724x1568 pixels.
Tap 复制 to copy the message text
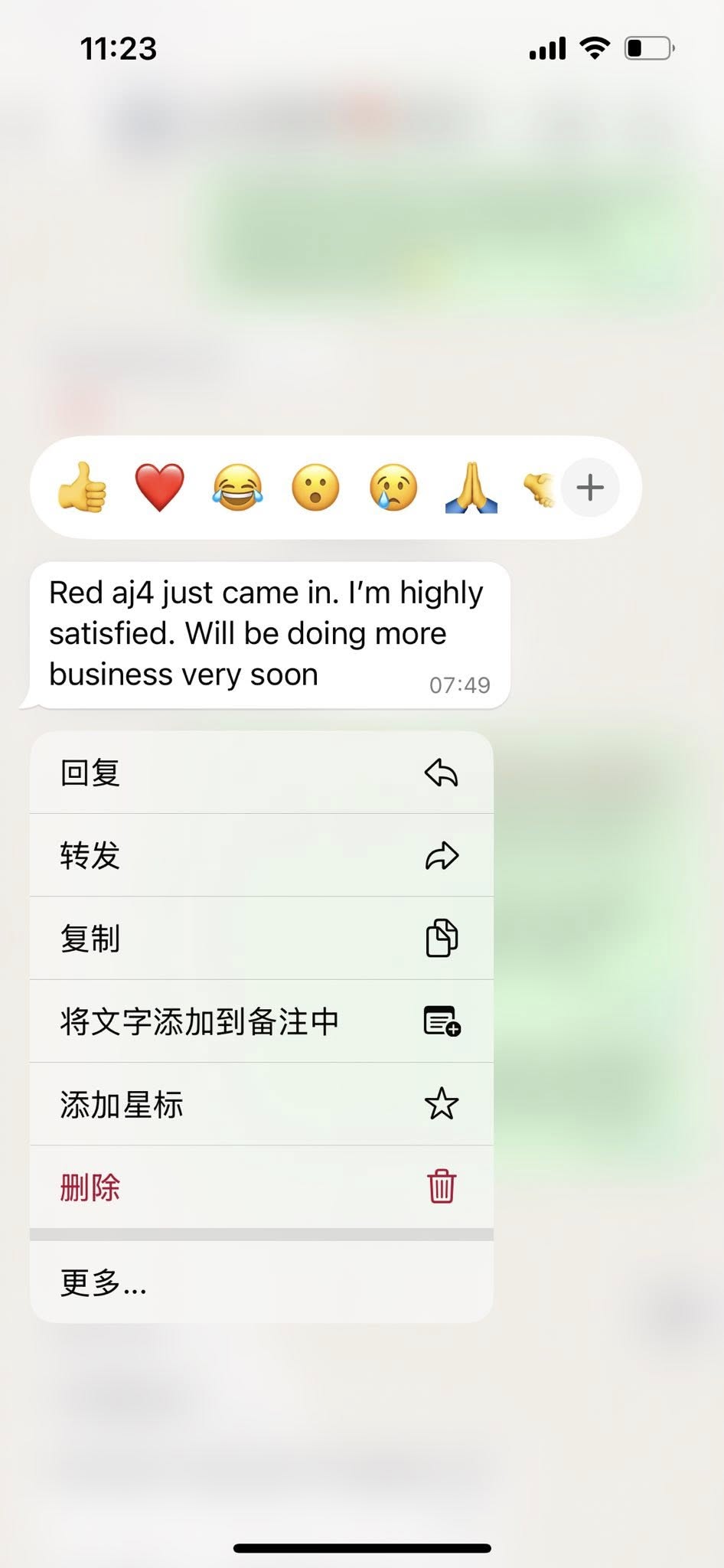point(261,938)
